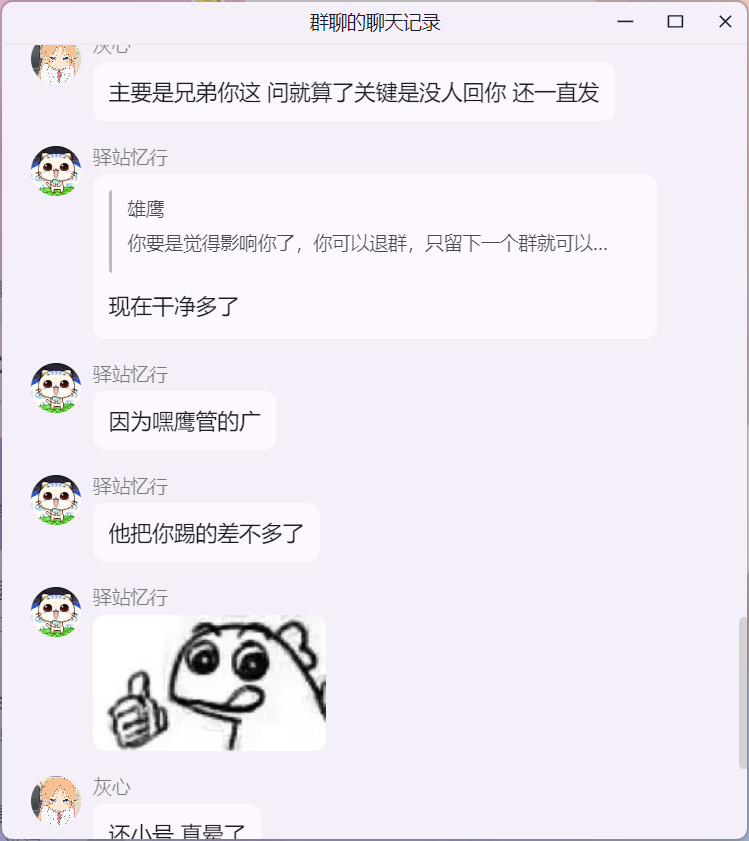Open 驿站忆行's avatar above 现在干净多了
The width and height of the screenshot is (749, 841).
click(56, 171)
